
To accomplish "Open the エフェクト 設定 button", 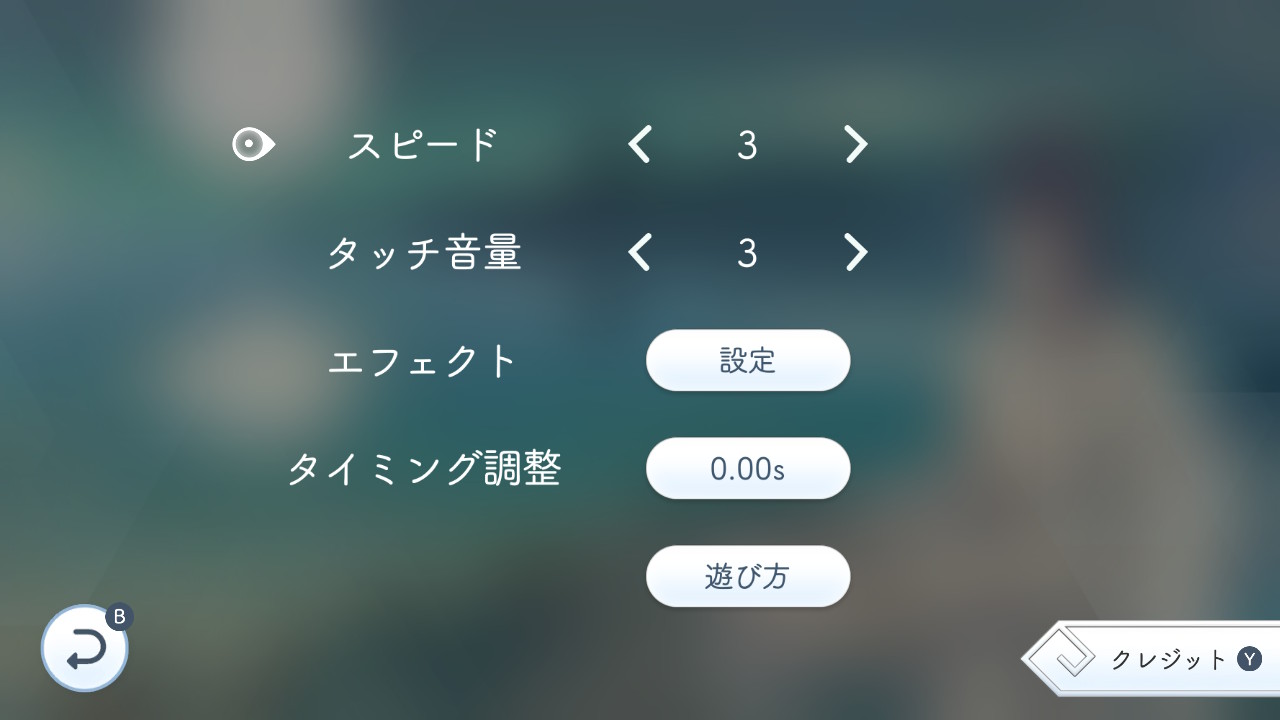I will [748, 360].
